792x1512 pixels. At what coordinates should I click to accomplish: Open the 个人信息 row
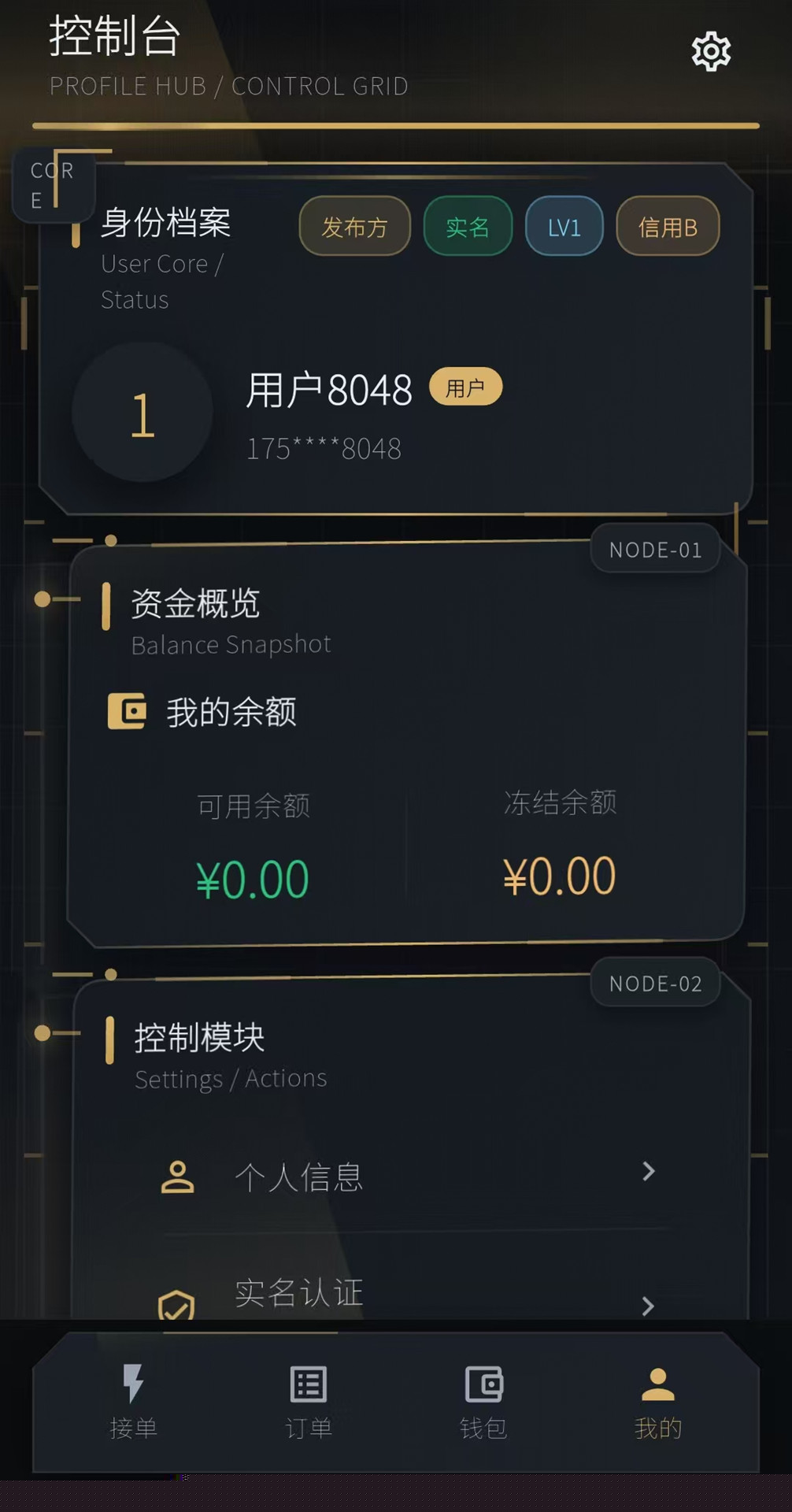[409, 1177]
